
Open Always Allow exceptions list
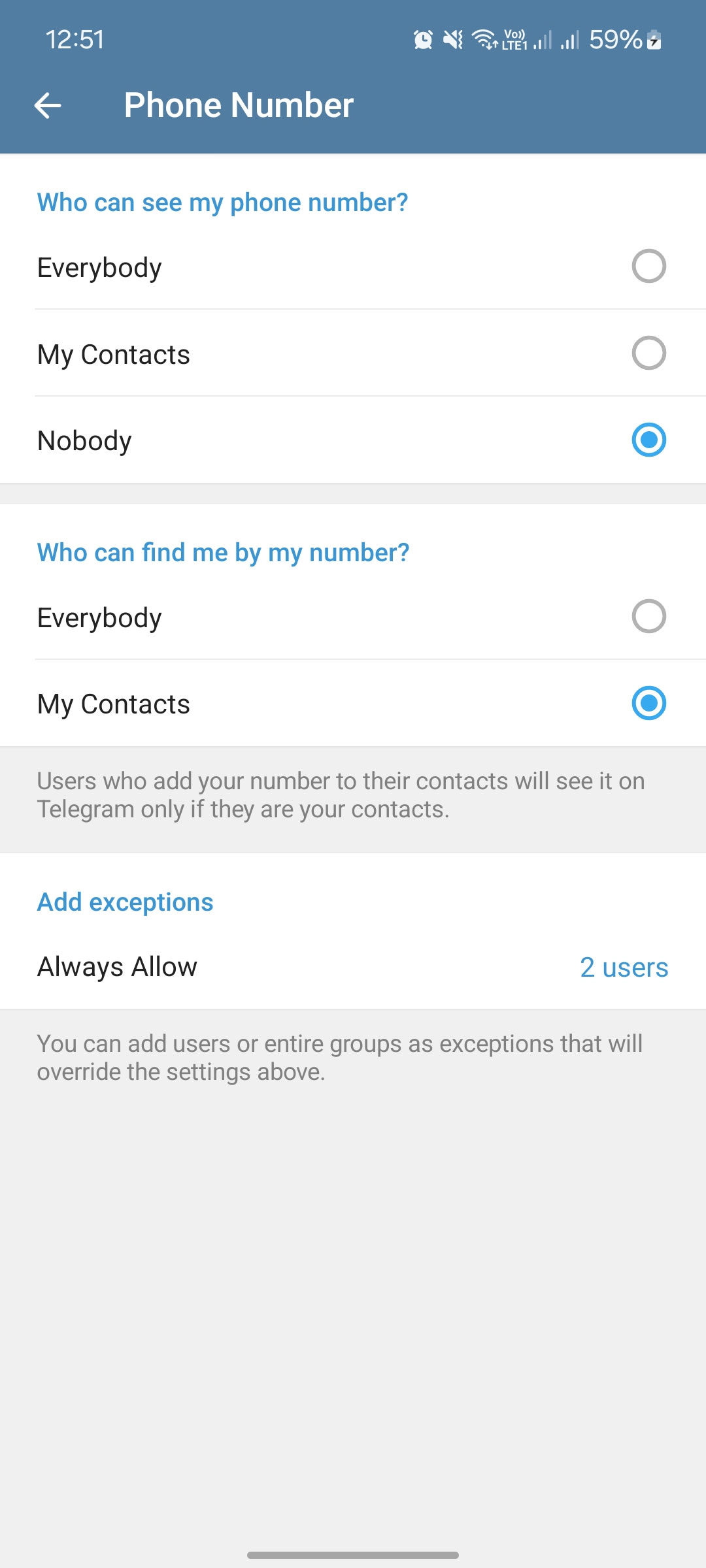[353, 967]
